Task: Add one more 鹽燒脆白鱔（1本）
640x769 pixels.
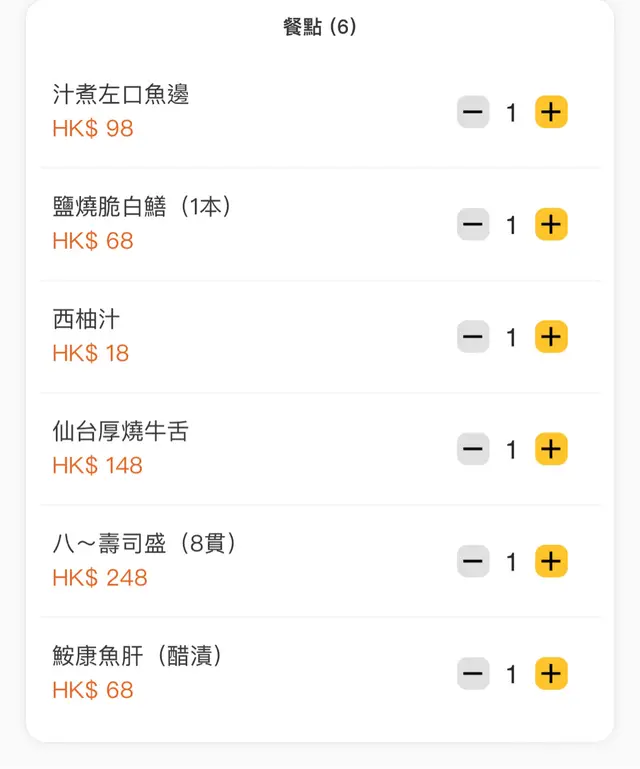Action: pos(551,225)
